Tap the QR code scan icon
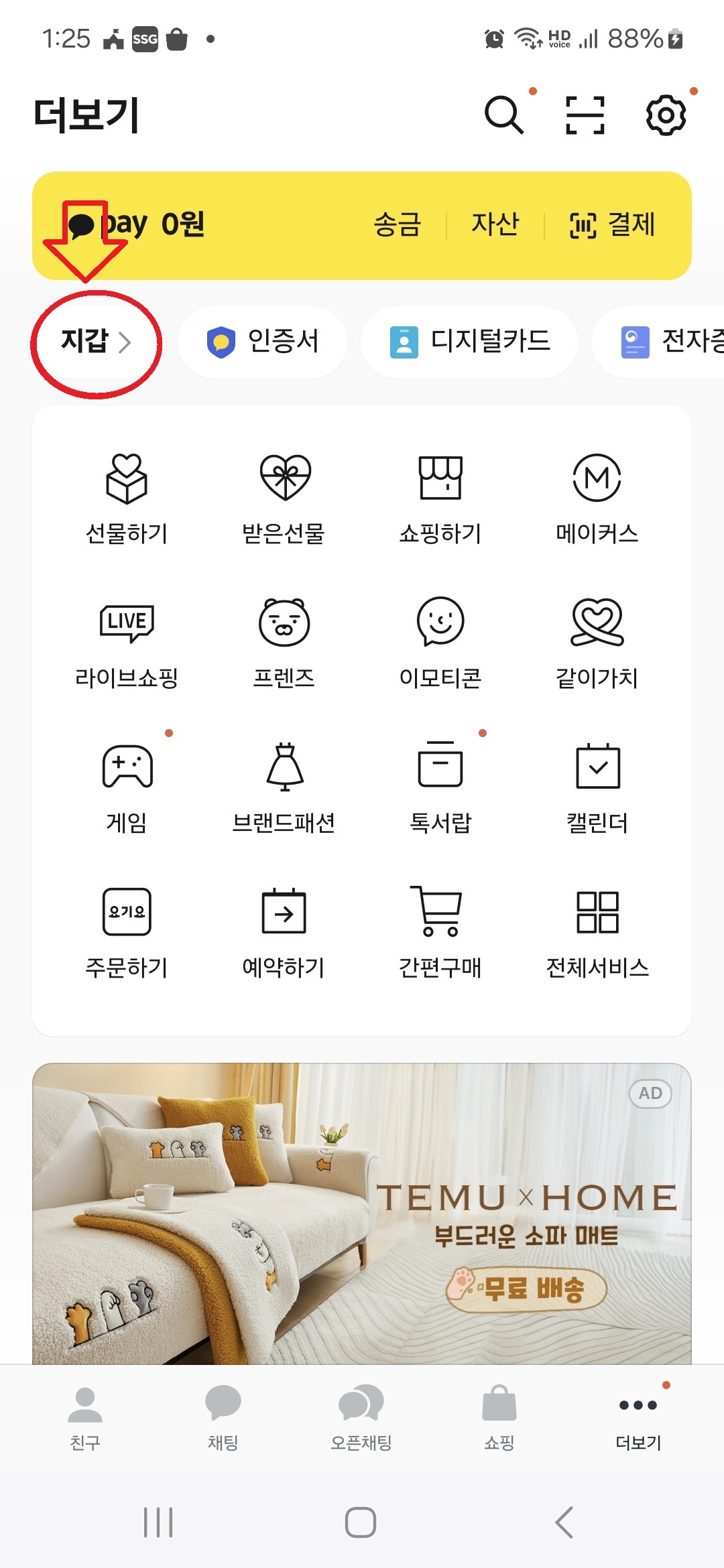Image resolution: width=724 pixels, height=1568 pixels. coord(585,114)
